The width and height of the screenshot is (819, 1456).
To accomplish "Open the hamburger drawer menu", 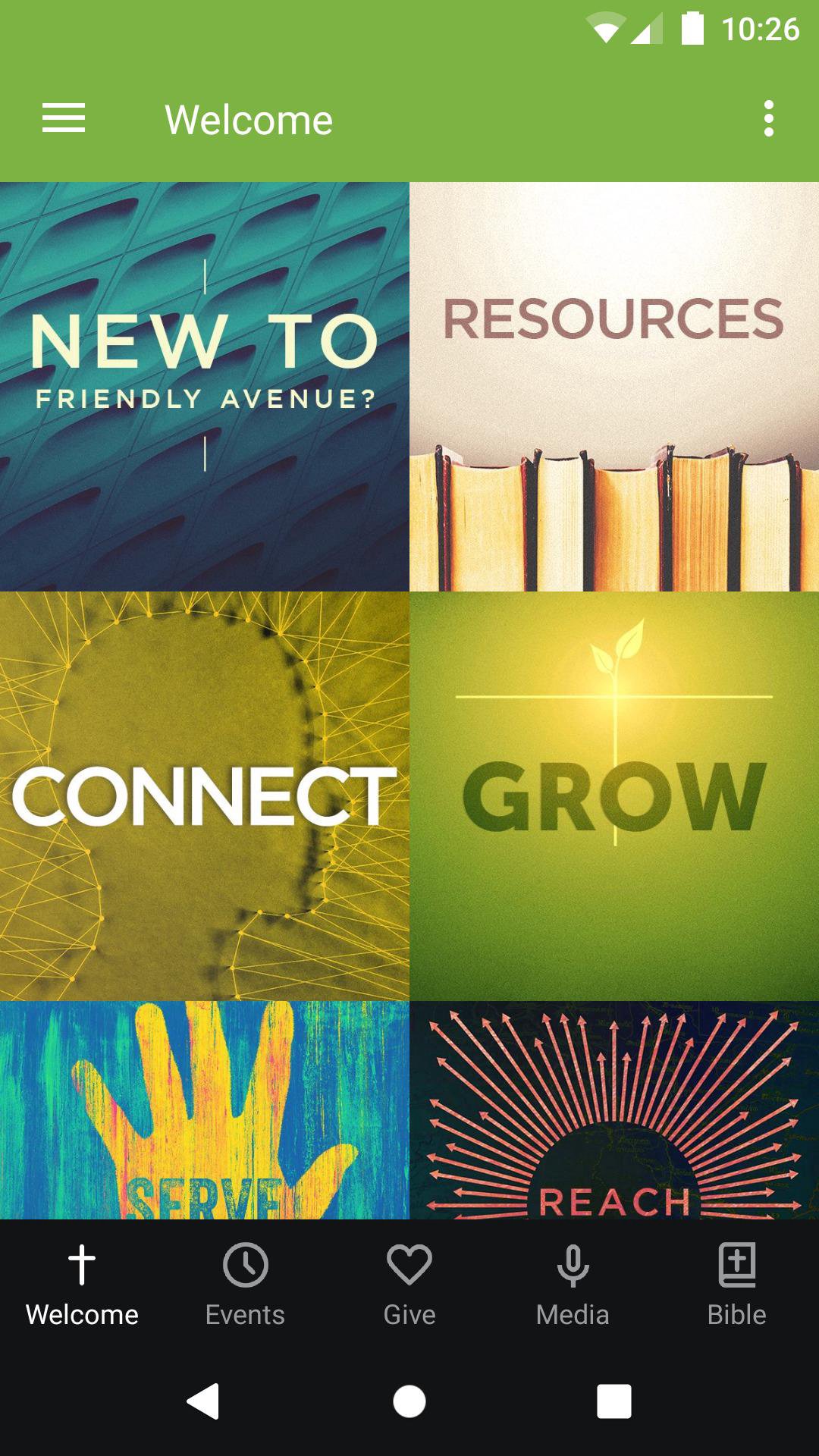I will pyautogui.click(x=64, y=119).
